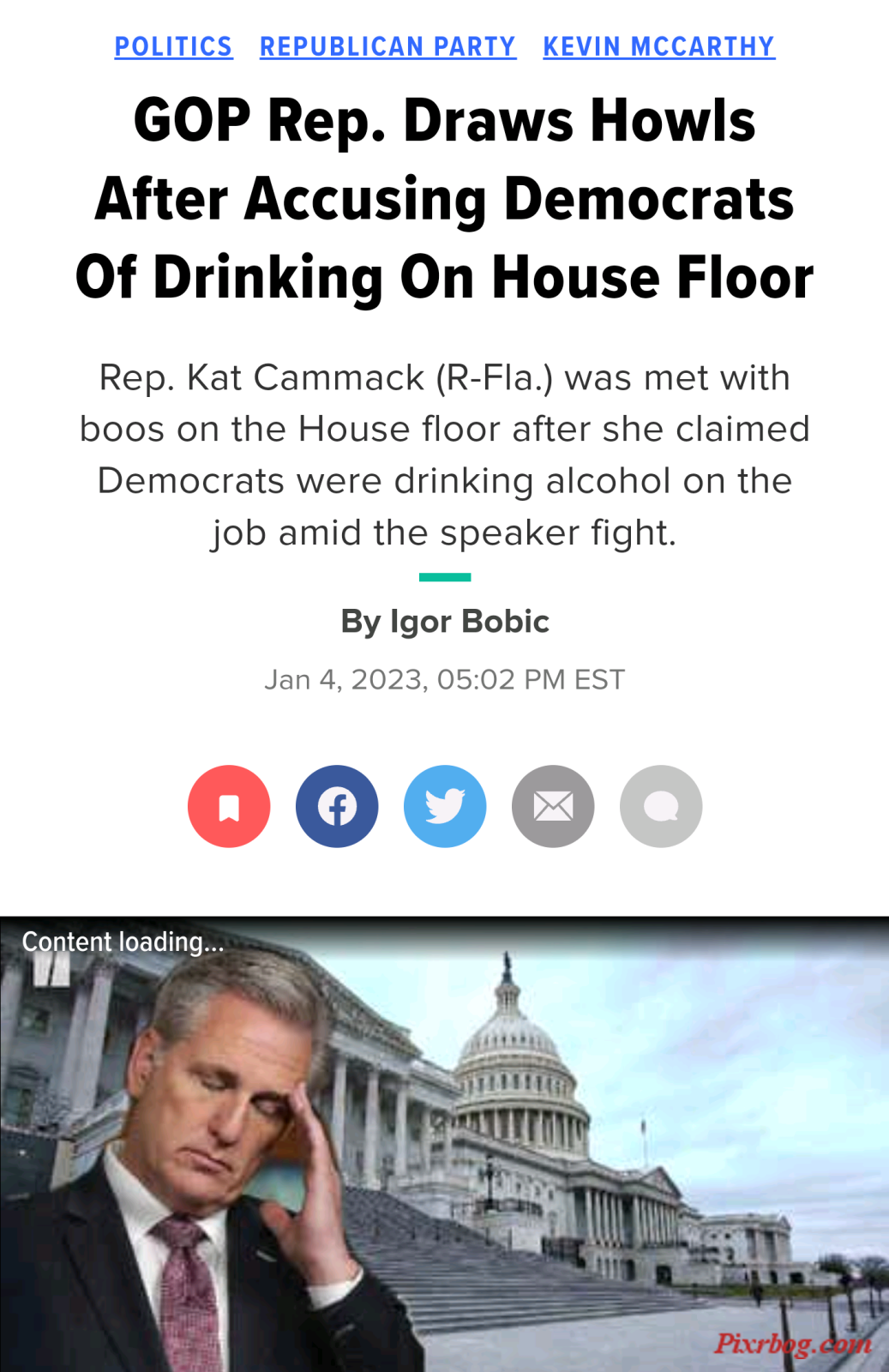This screenshot has height=1372, width=889.
Task: Pause the loading video
Action: click(x=51, y=971)
